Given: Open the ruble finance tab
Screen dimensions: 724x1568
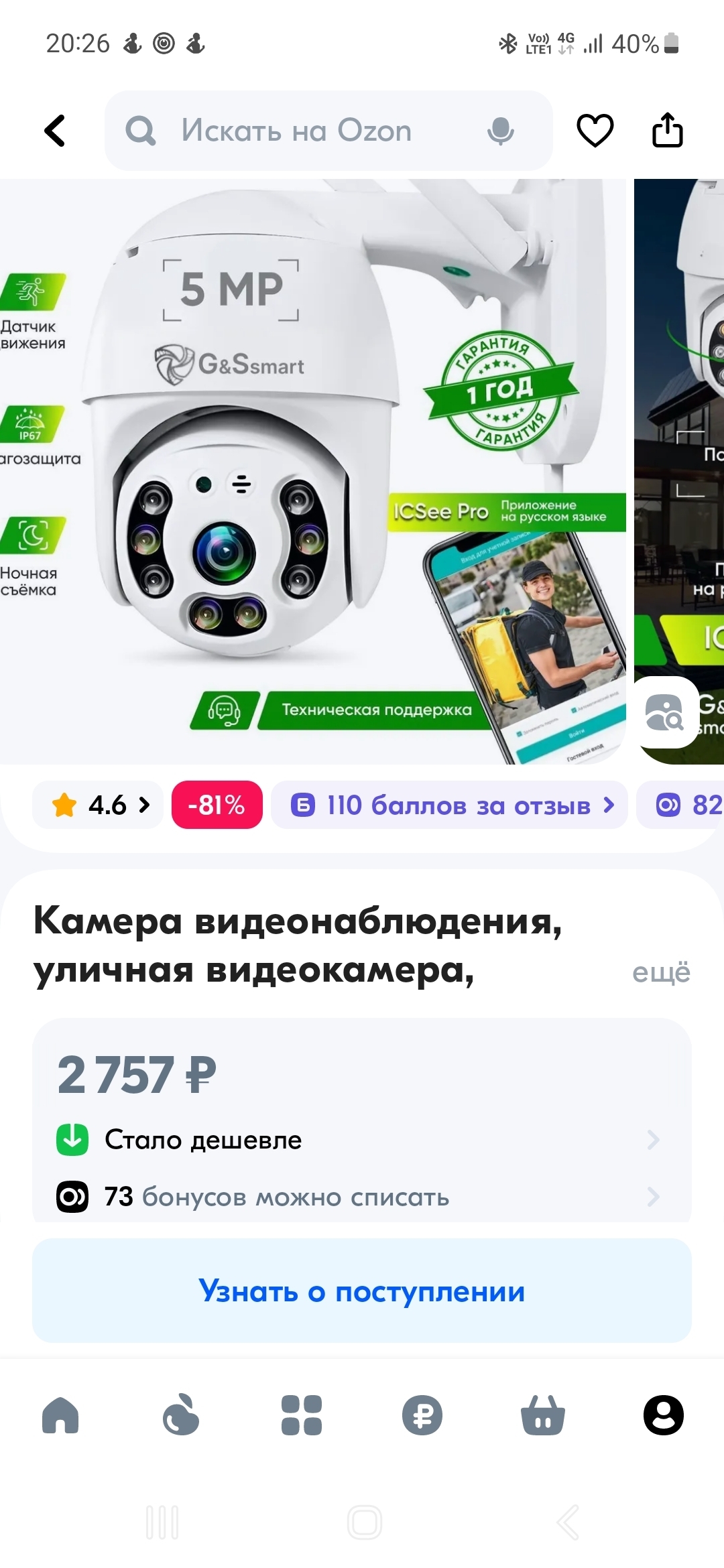Looking at the screenshot, I should click(x=422, y=1415).
